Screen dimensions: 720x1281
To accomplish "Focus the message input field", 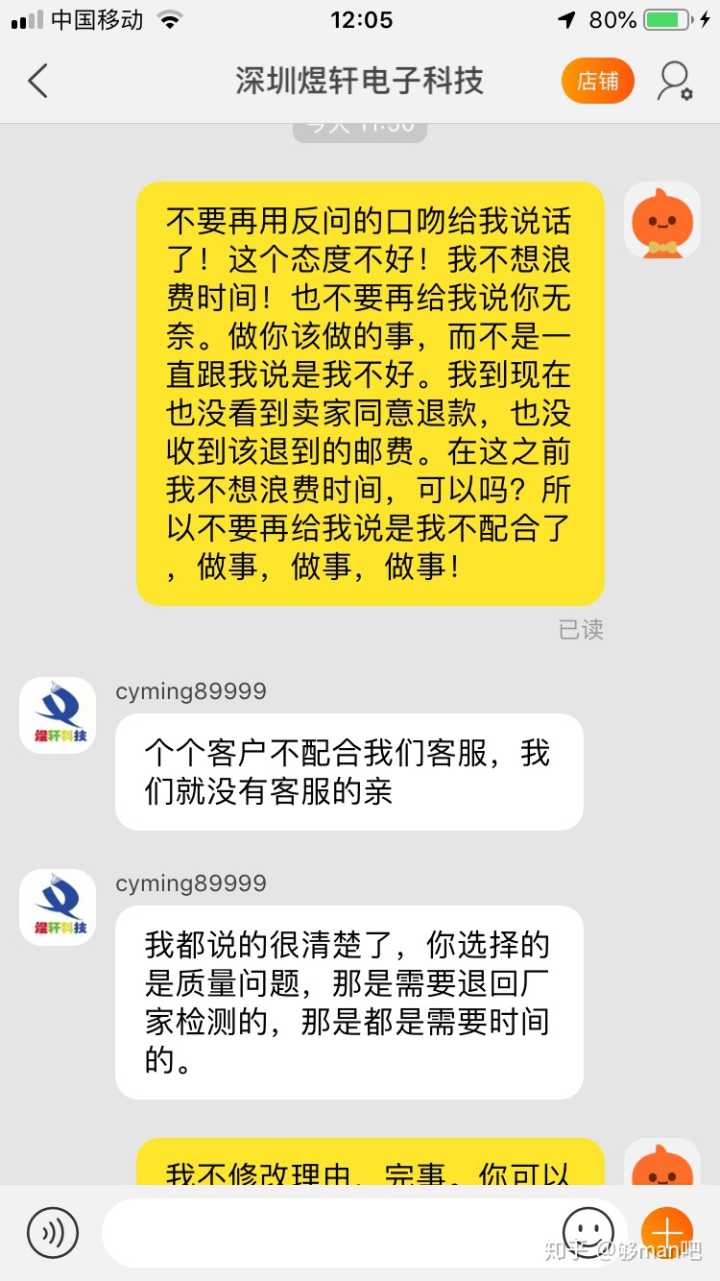I will 330,1232.
